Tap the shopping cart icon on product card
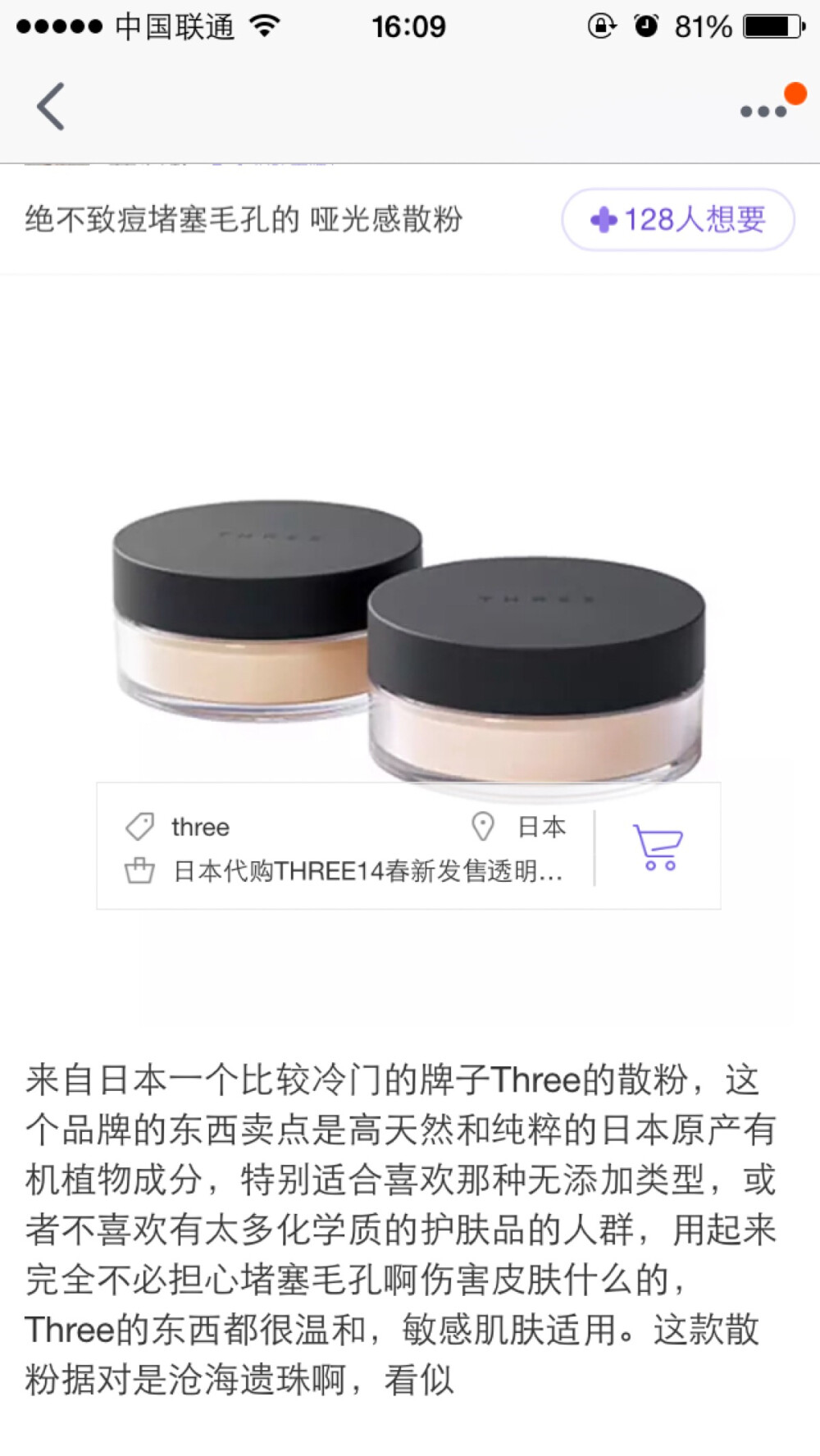 tap(658, 849)
